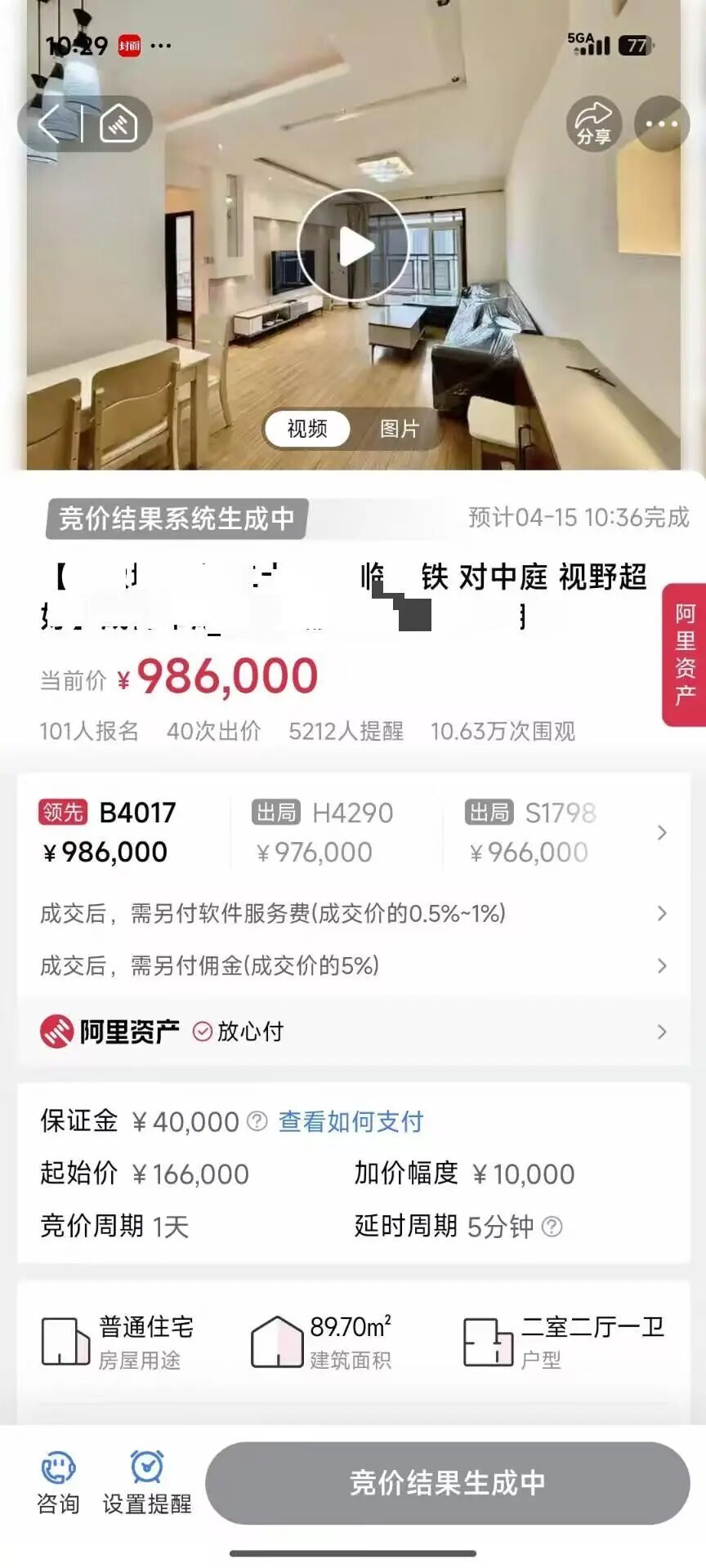Expand the bidder list row showing B4017
This screenshot has width=706, height=1568.
pyautogui.click(x=662, y=832)
